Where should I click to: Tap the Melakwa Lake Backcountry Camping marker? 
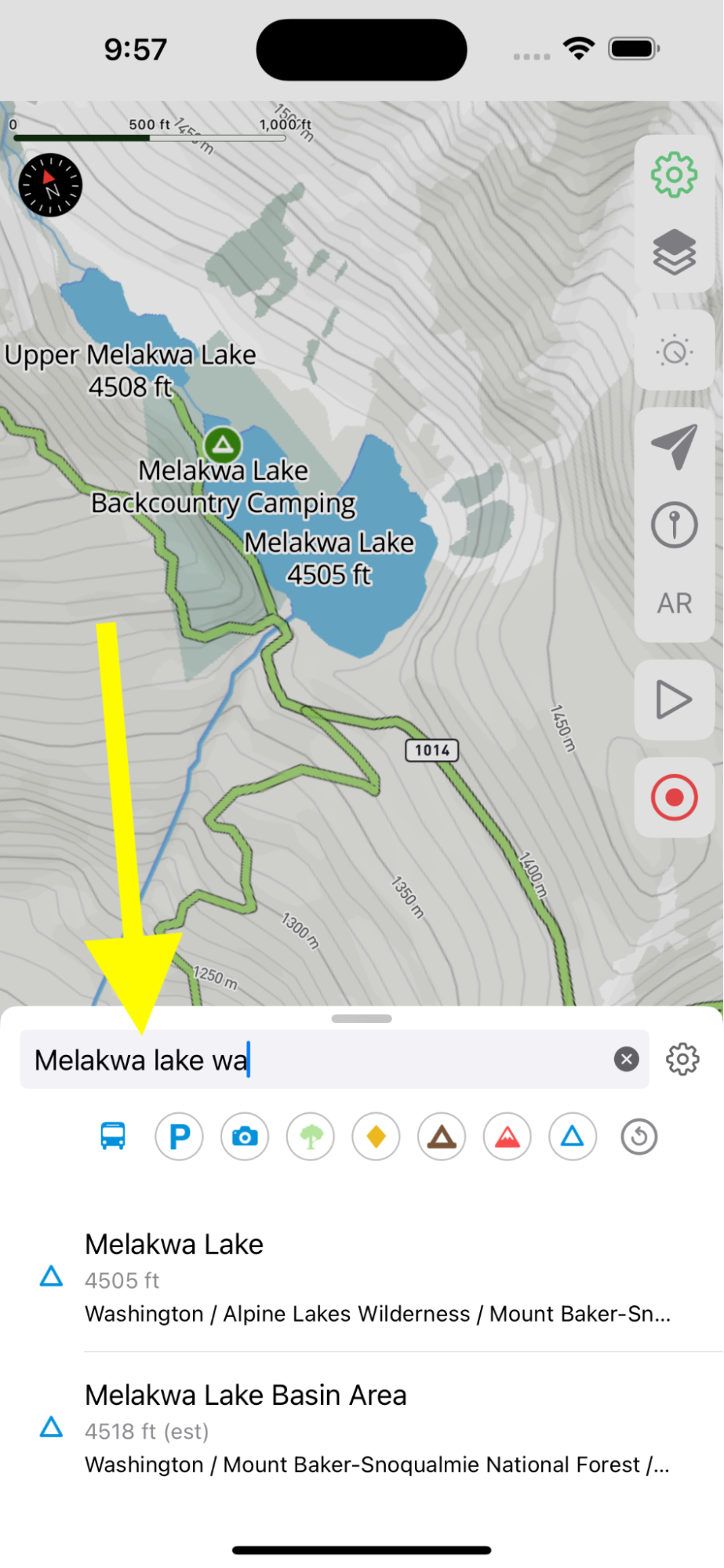pos(223,445)
